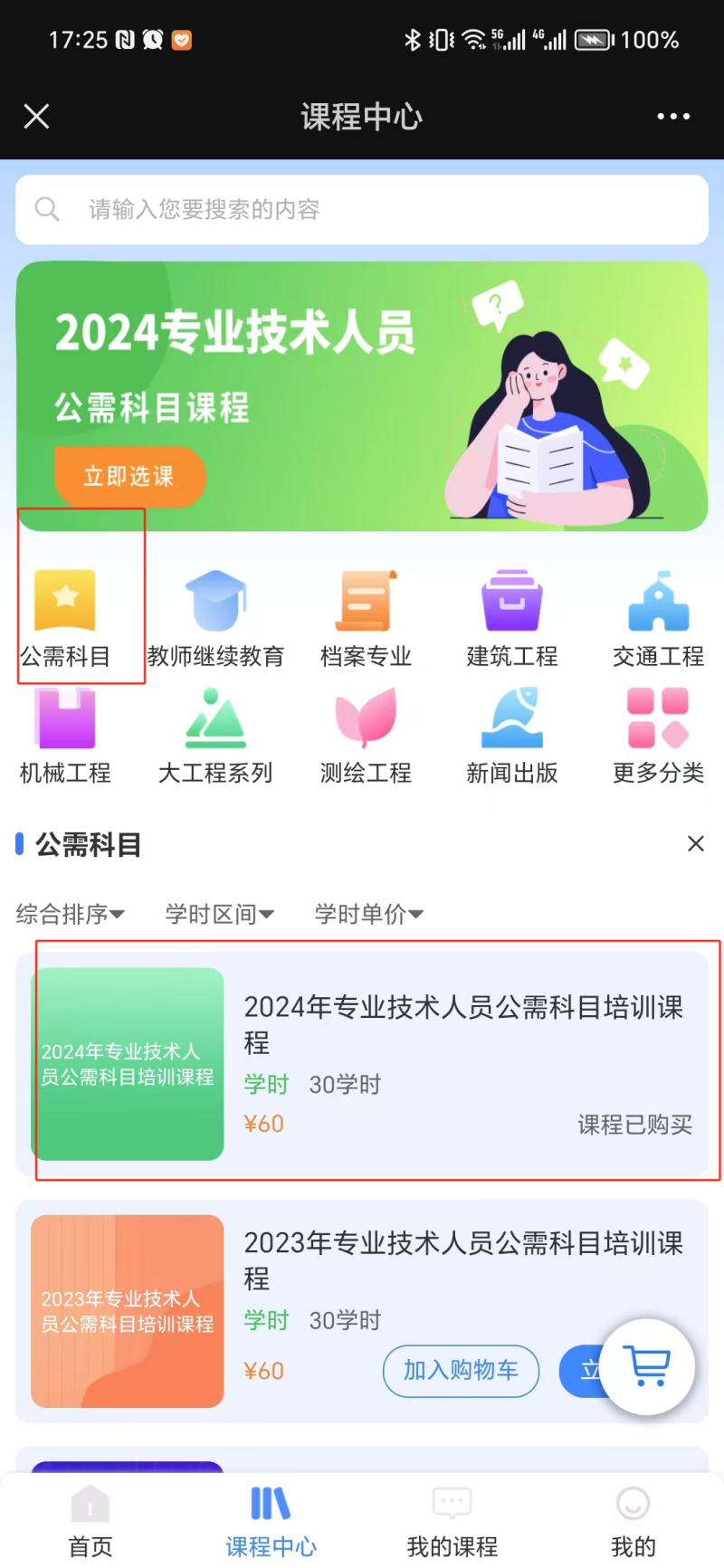The height and width of the screenshot is (1568, 724).
Task: Dismiss the 公需科目 filter section
Action: click(695, 844)
